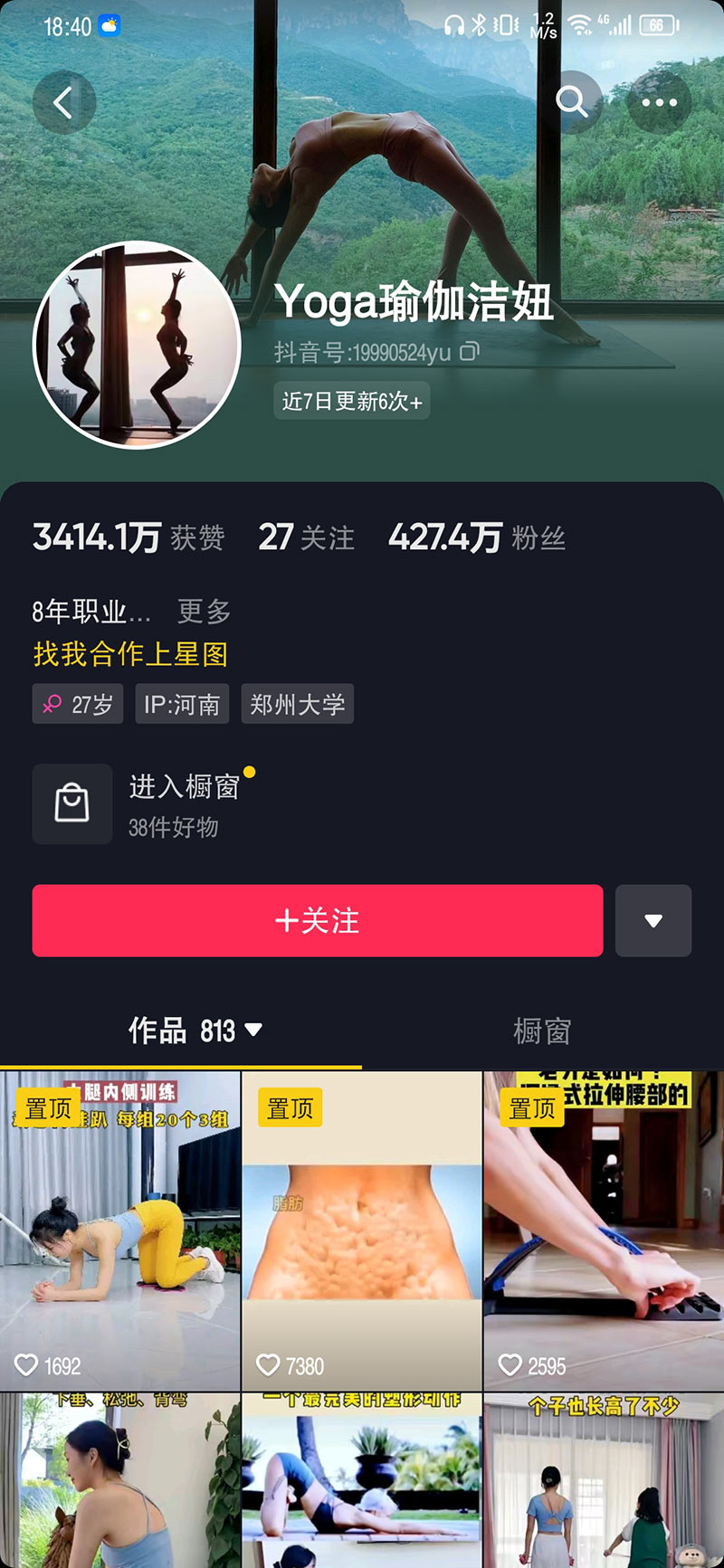The width and height of the screenshot is (724, 1568).
Task: View the 27 关注 following list
Action: coord(306,537)
